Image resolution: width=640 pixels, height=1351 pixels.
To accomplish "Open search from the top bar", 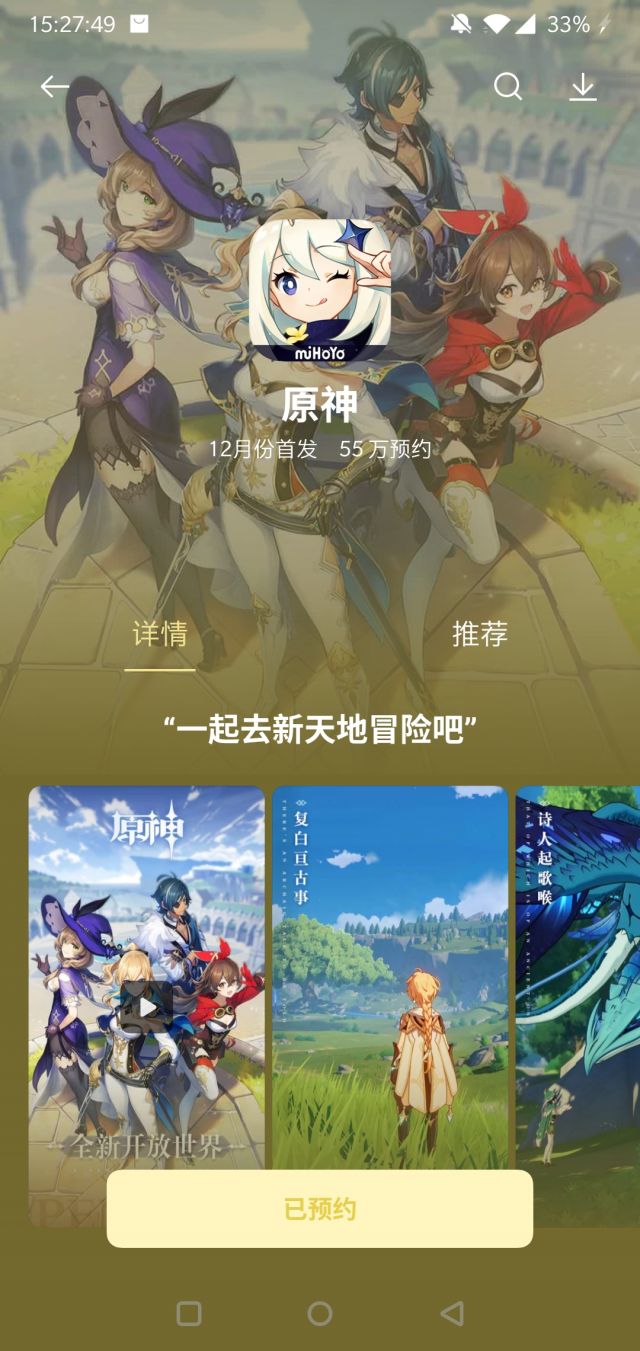I will pos(508,87).
